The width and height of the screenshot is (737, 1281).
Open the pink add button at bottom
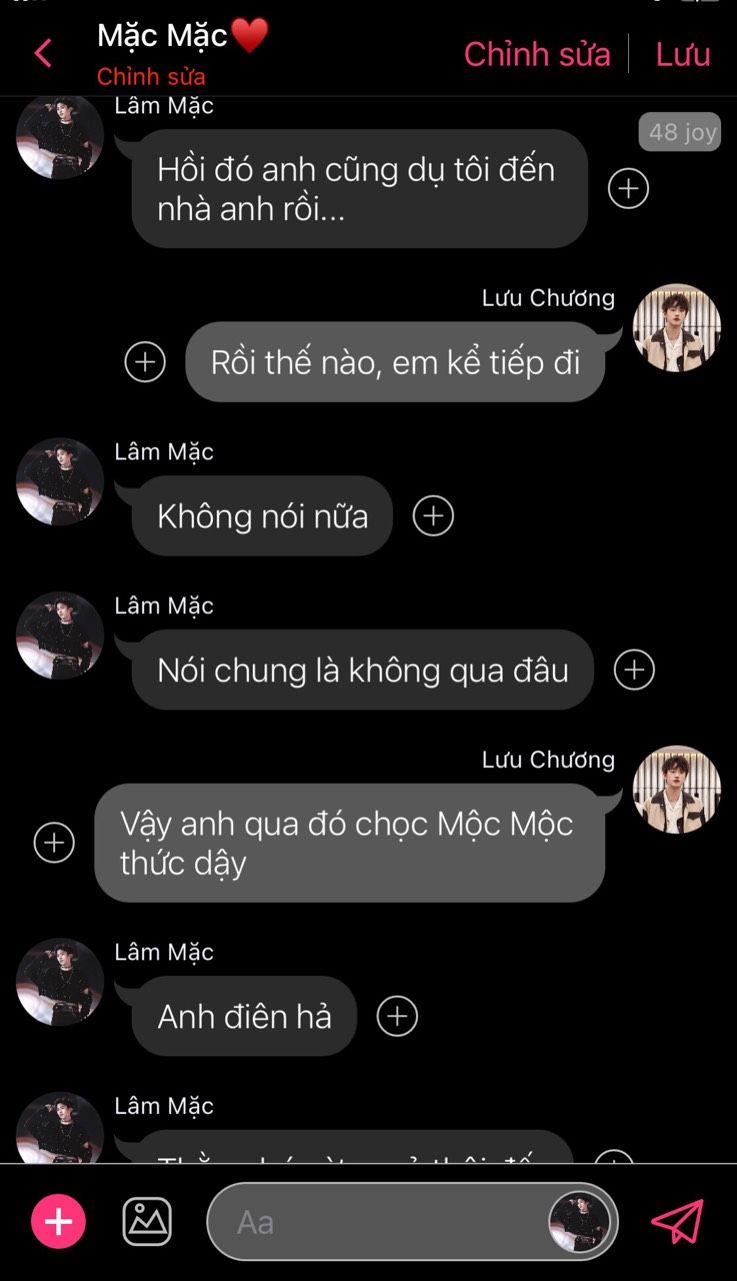click(x=58, y=1222)
